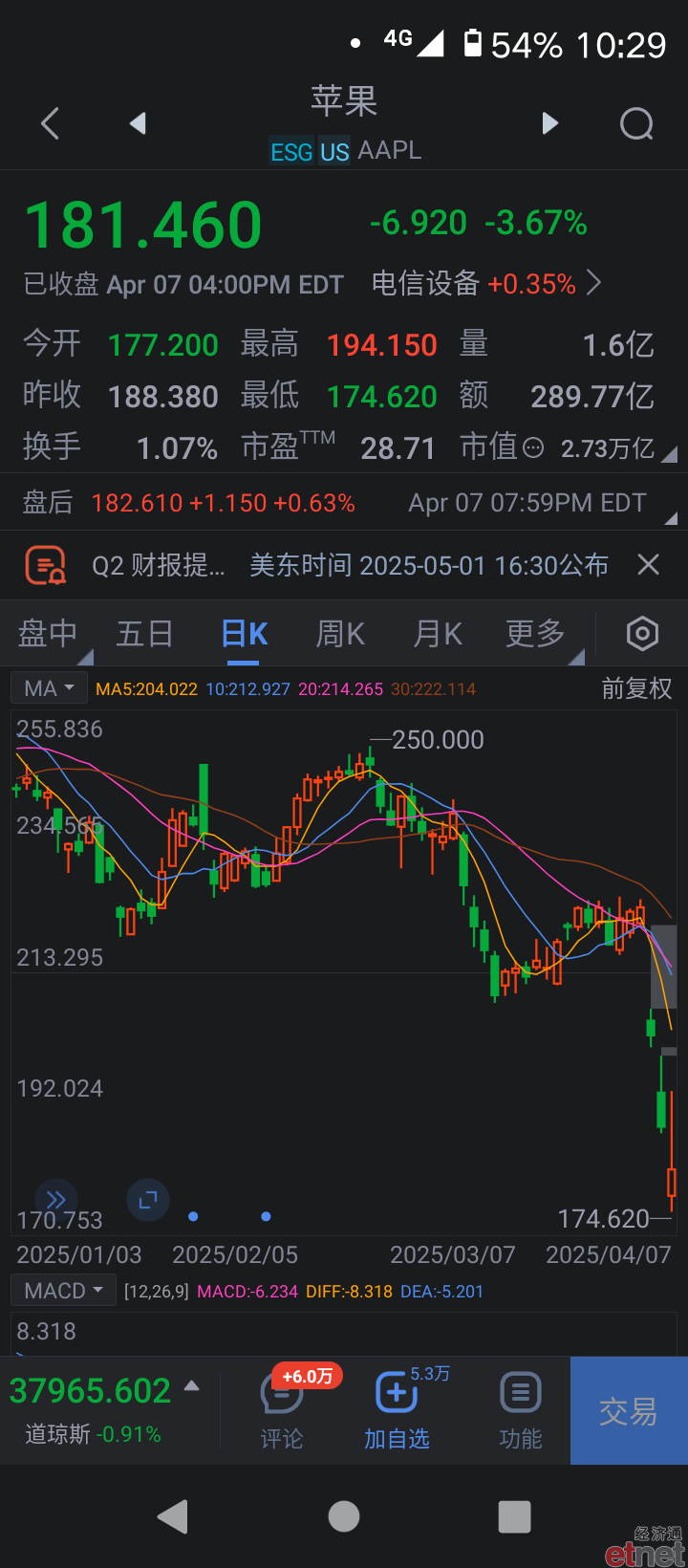Change the 前复权 adjustment setting

pos(636,688)
